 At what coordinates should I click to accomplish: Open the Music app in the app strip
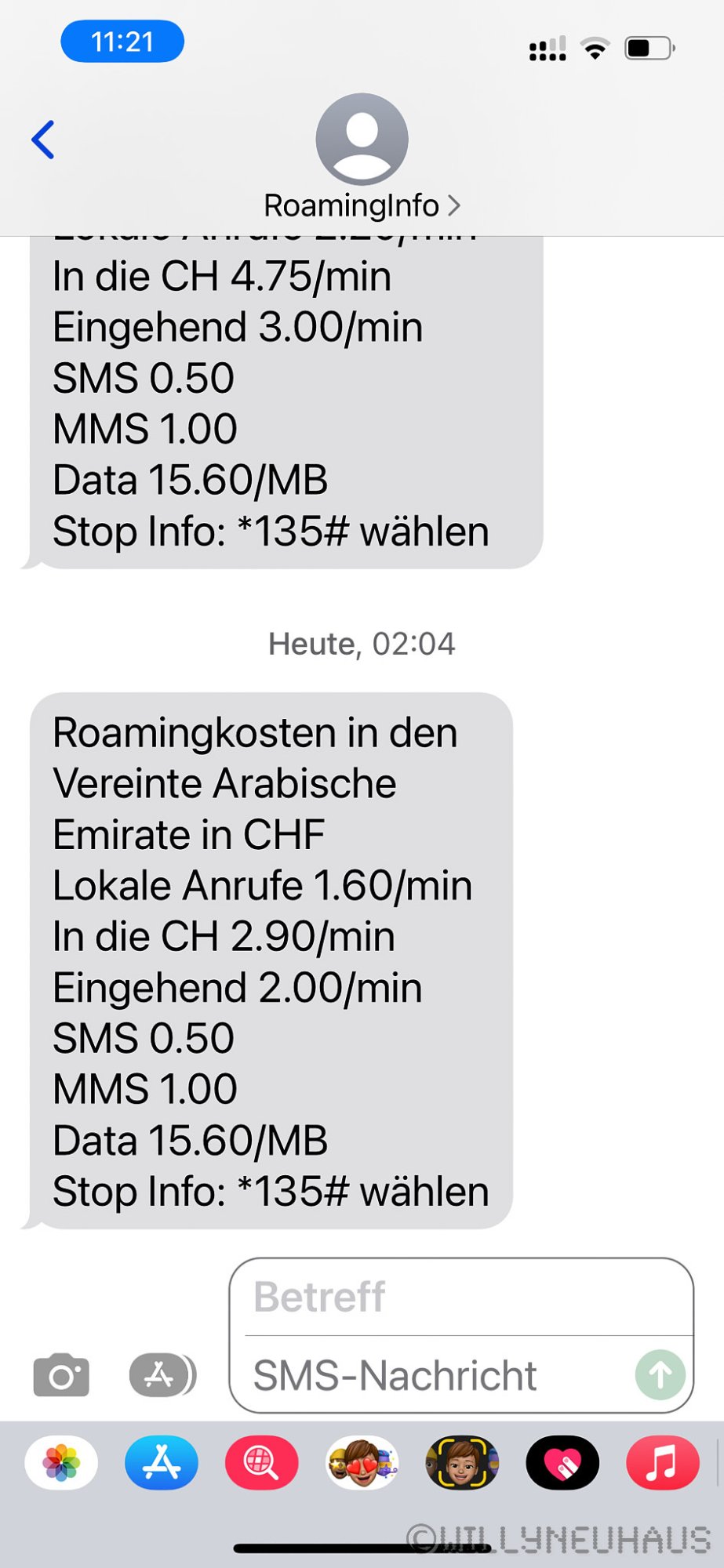point(662,1463)
